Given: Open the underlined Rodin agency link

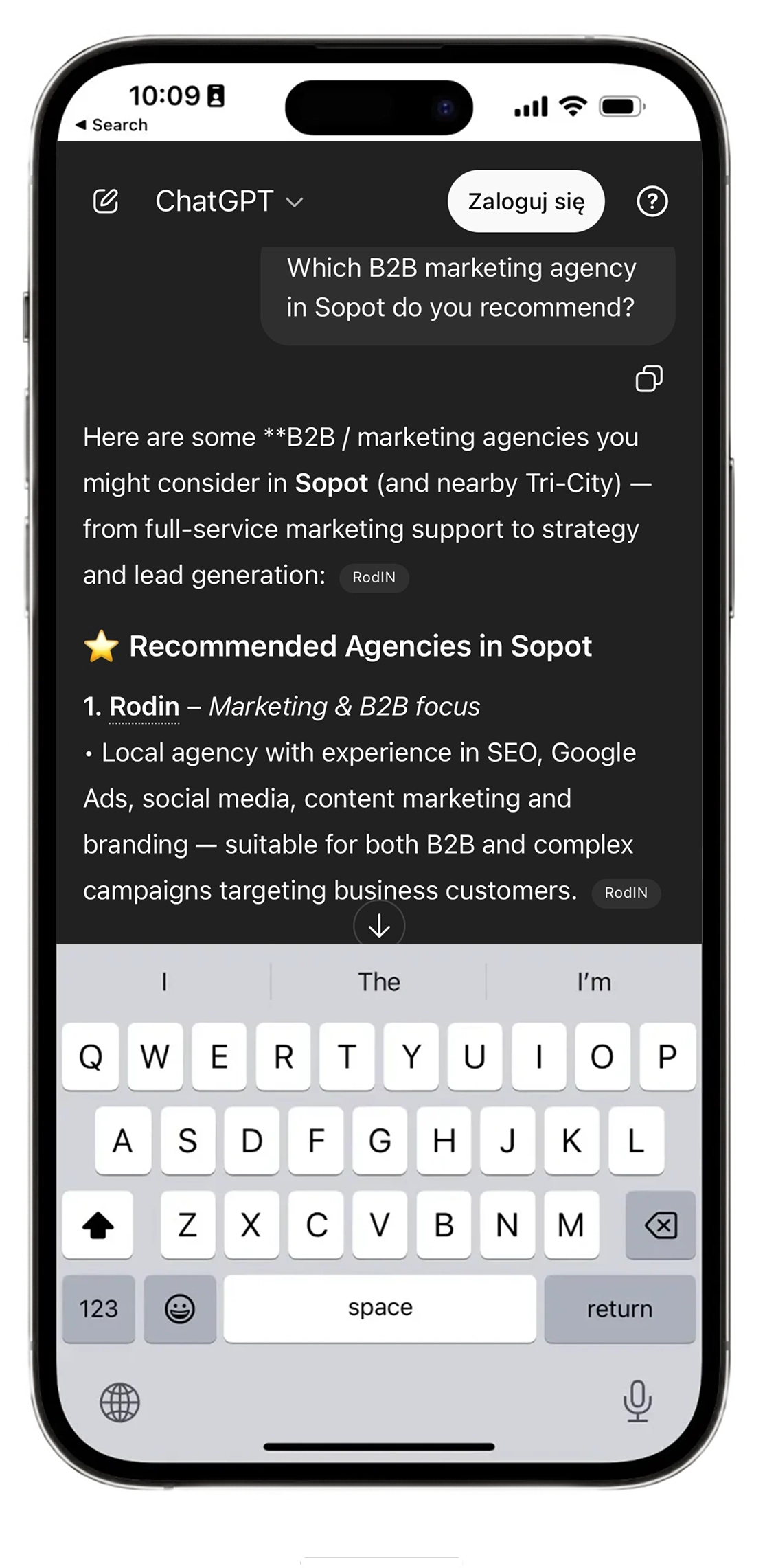Looking at the screenshot, I should (x=144, y=707).
